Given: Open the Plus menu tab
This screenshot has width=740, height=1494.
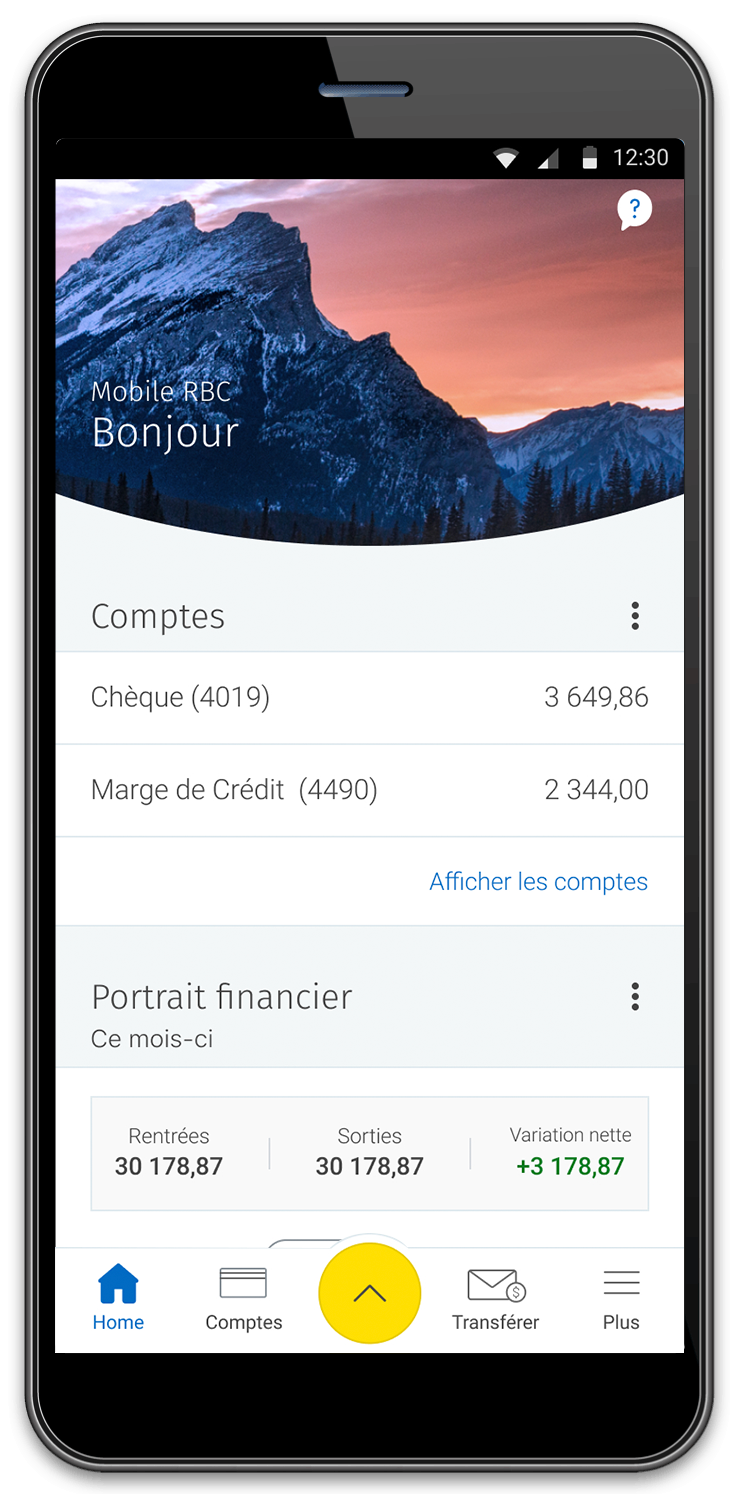Looking at the screenshot, I should coord(621,1298).
